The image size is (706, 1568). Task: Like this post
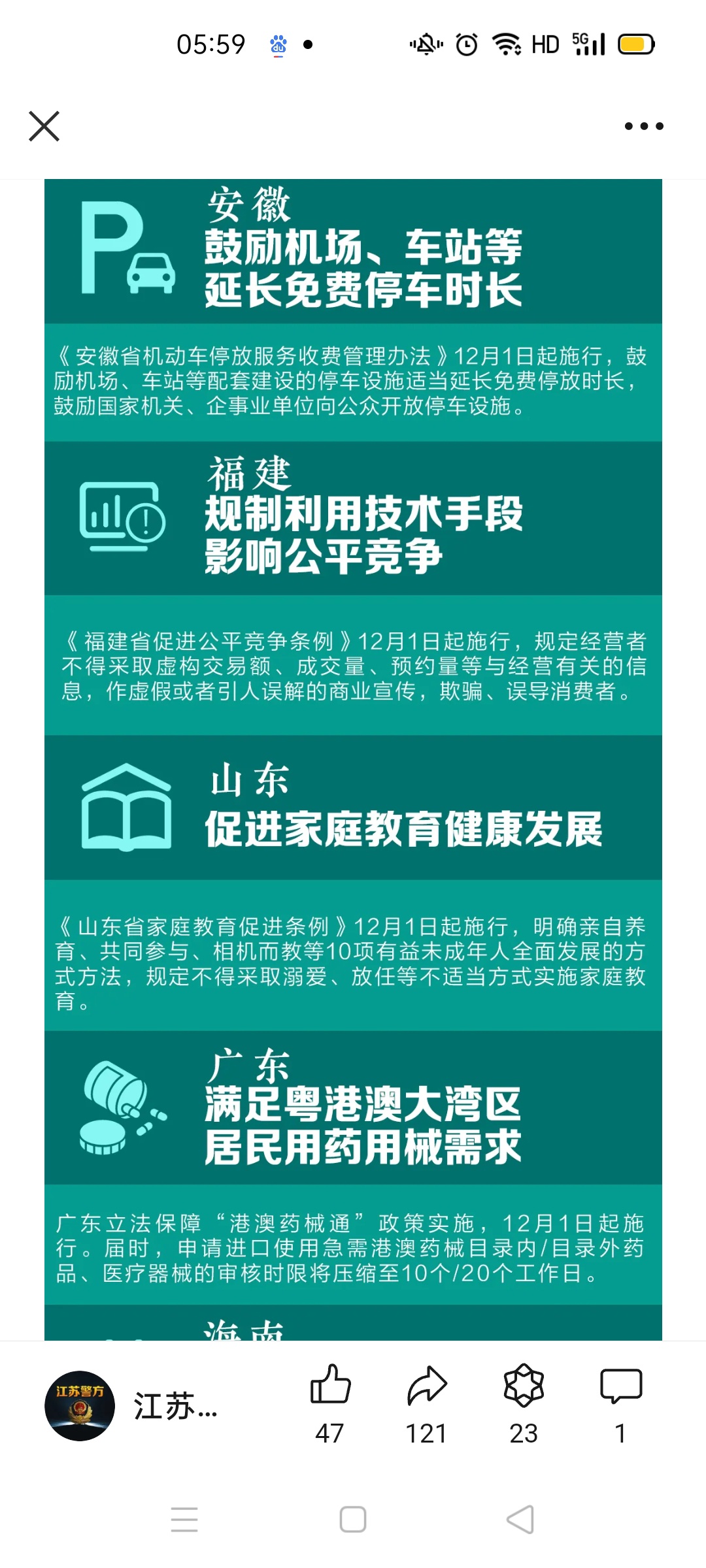[x=330, y=1386]
